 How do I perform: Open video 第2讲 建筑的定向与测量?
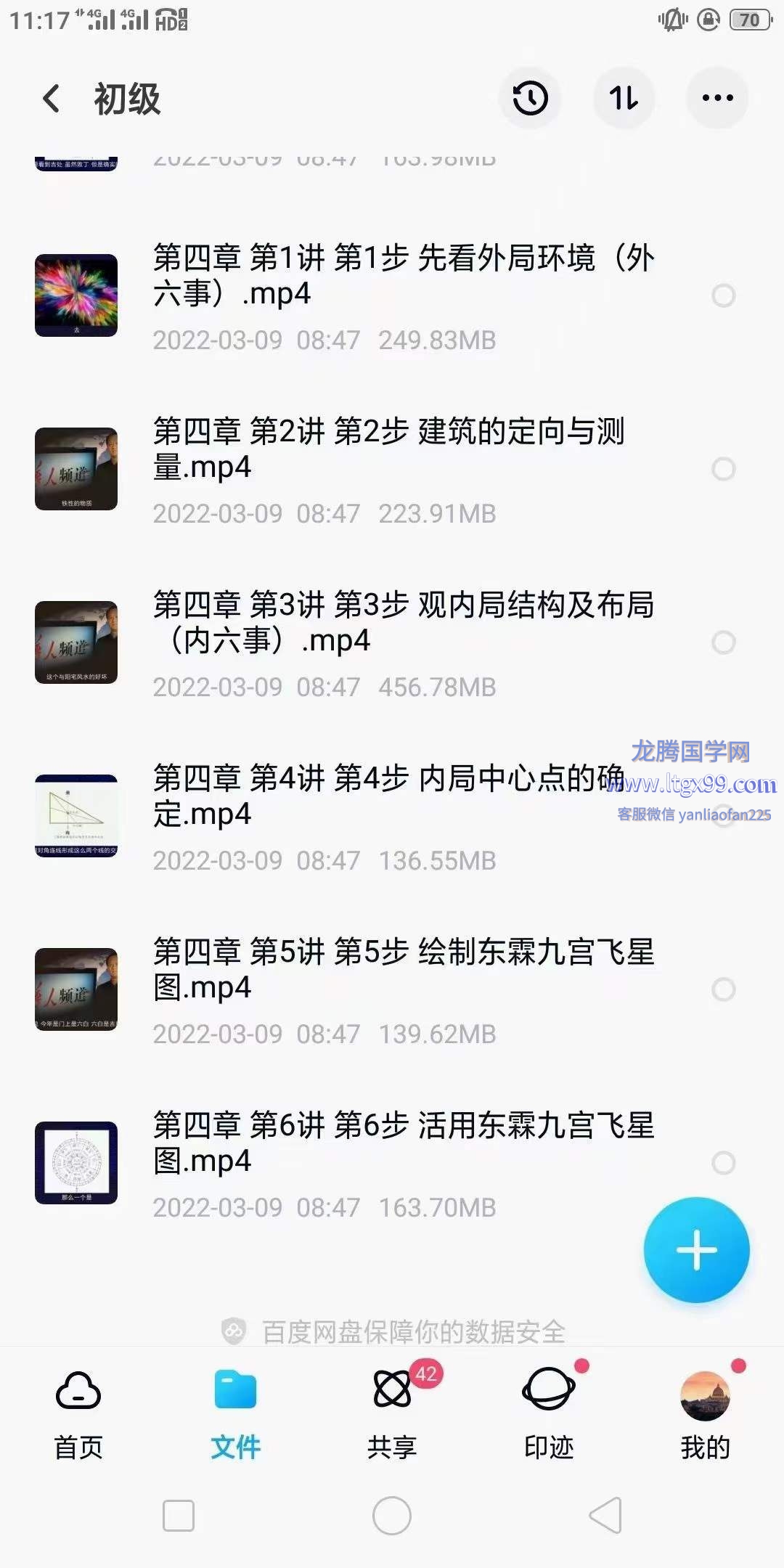tap(388, 450)
